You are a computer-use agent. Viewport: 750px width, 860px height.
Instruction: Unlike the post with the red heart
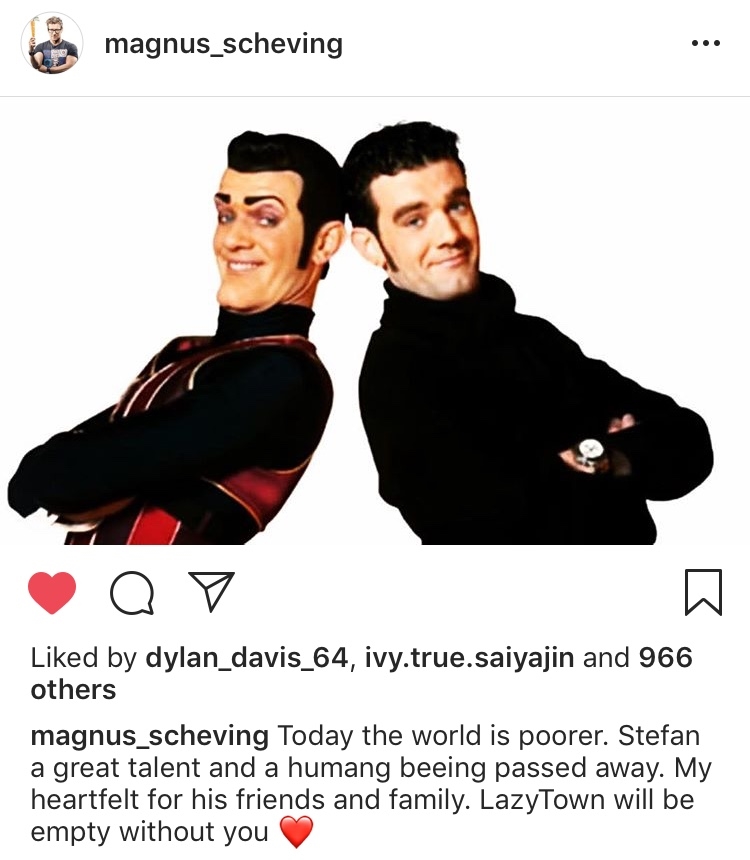(51, 592)
